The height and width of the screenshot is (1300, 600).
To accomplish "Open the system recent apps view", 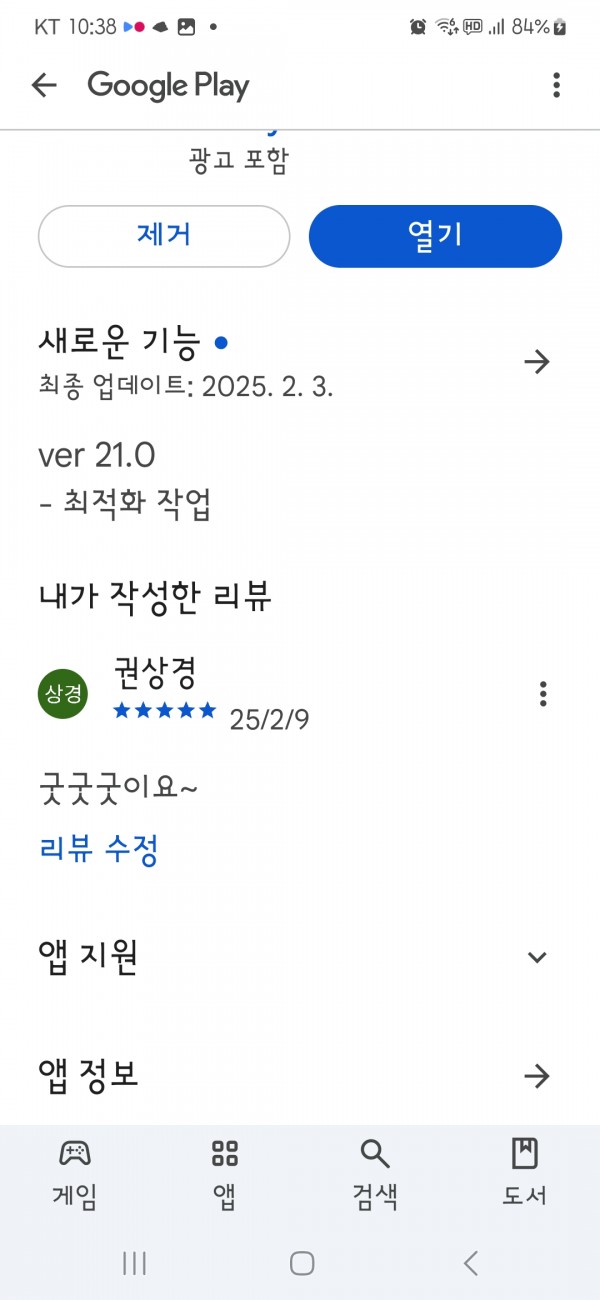I will point(134,1263).
